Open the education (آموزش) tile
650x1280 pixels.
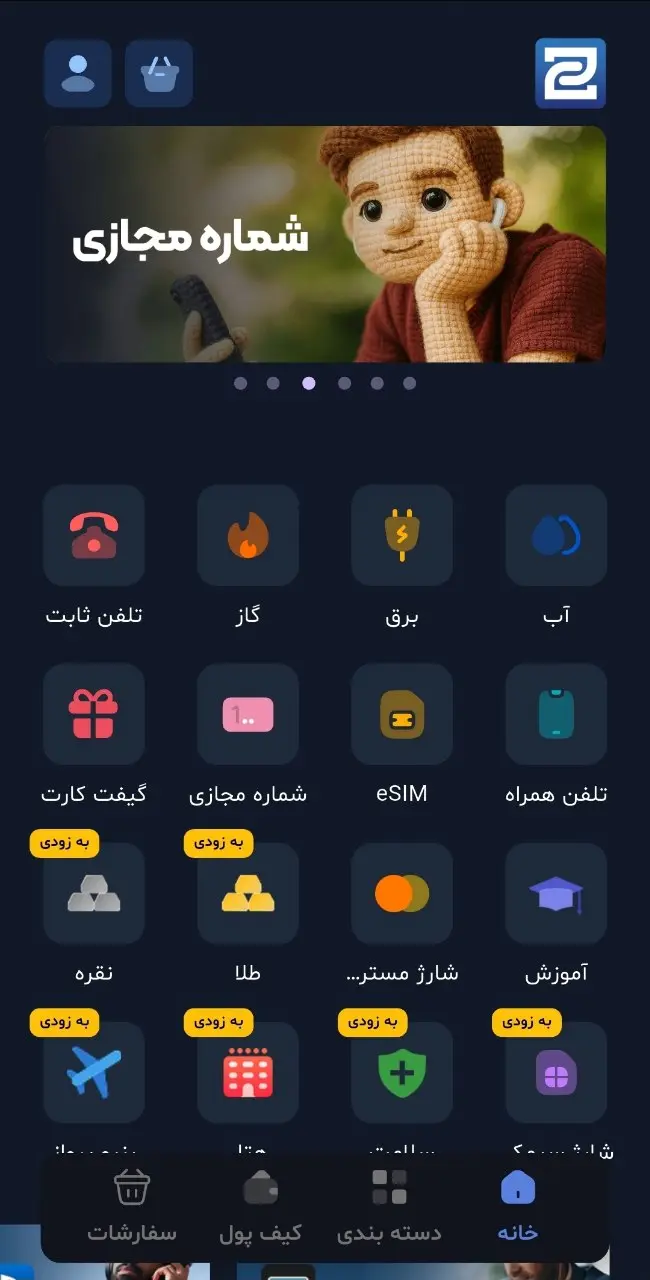coord(556,893)
